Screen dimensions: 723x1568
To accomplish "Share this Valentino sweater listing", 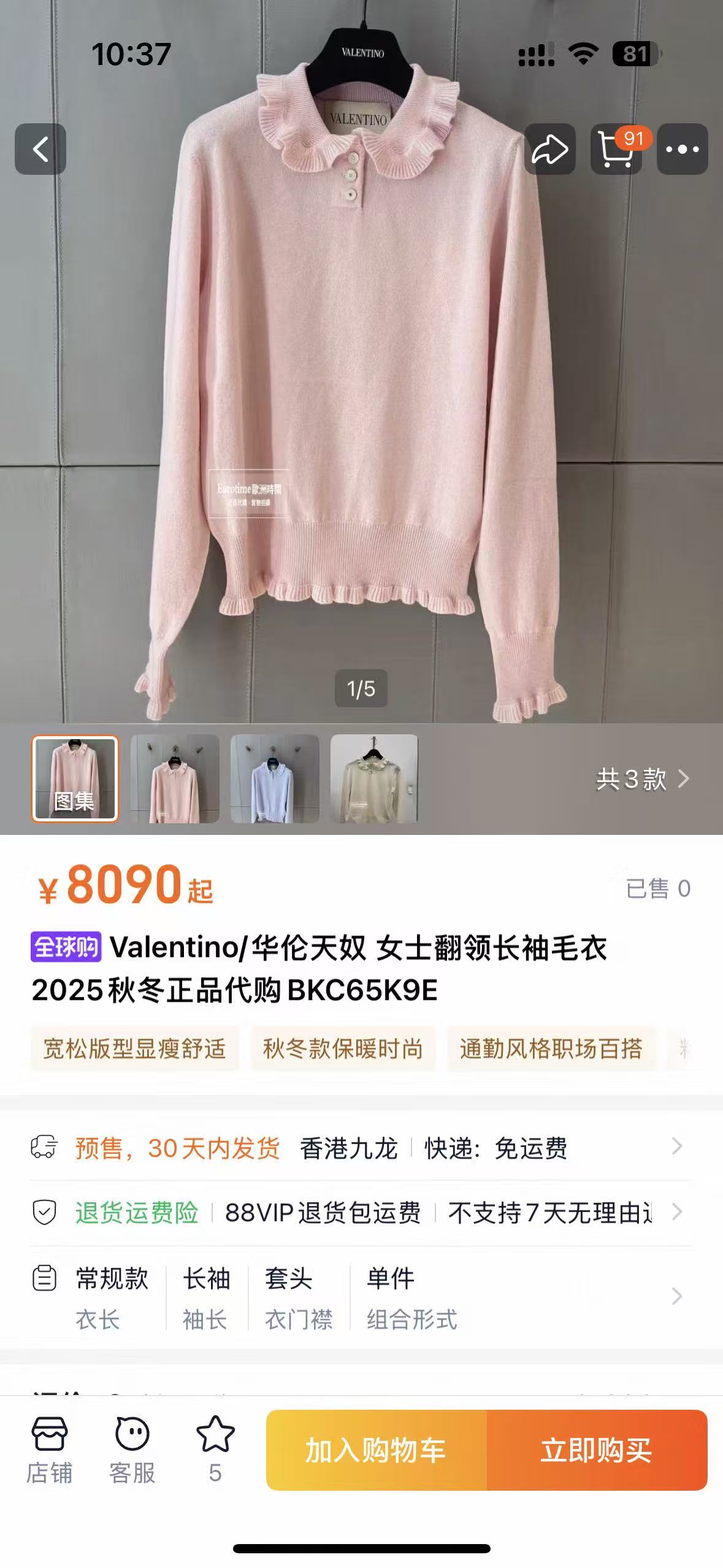I will point(549,149).
